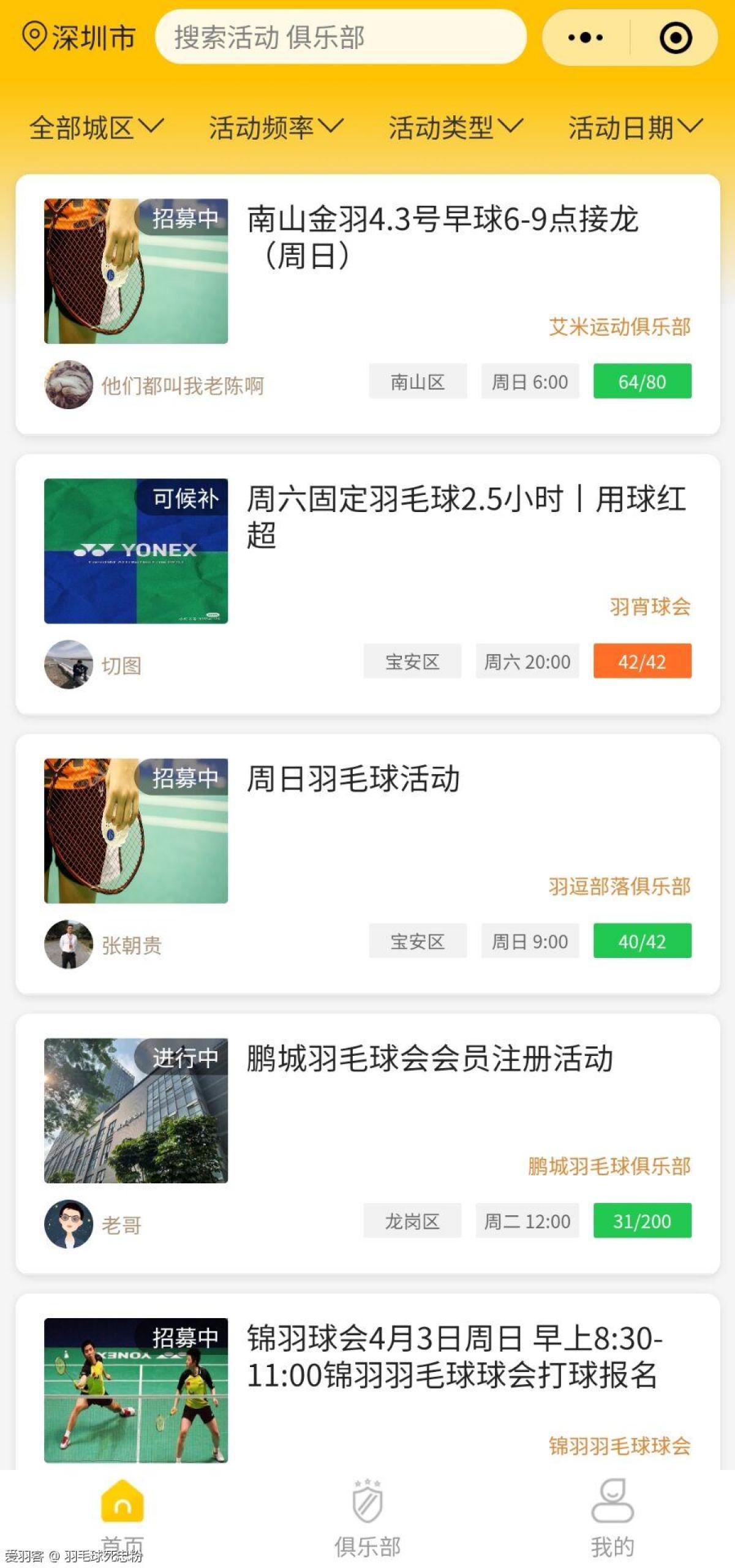Open the 南山金羽4.3号早球6-9点接龙 activity
Image resolution: width=735 pixels, height=1568 pixels.
[x=442, y=236]
